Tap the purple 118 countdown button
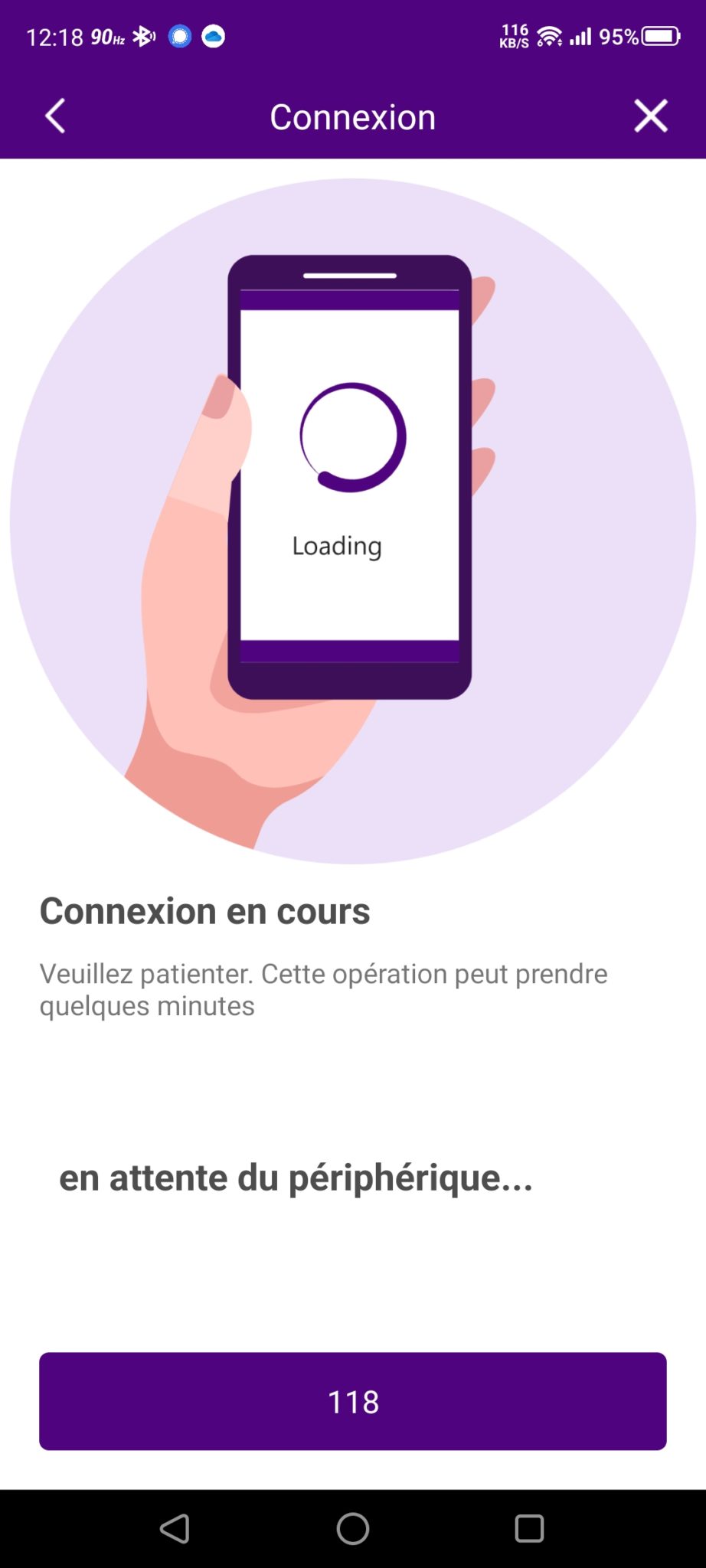This screenshot has height=1568, width=706. tap(352, 1400)
